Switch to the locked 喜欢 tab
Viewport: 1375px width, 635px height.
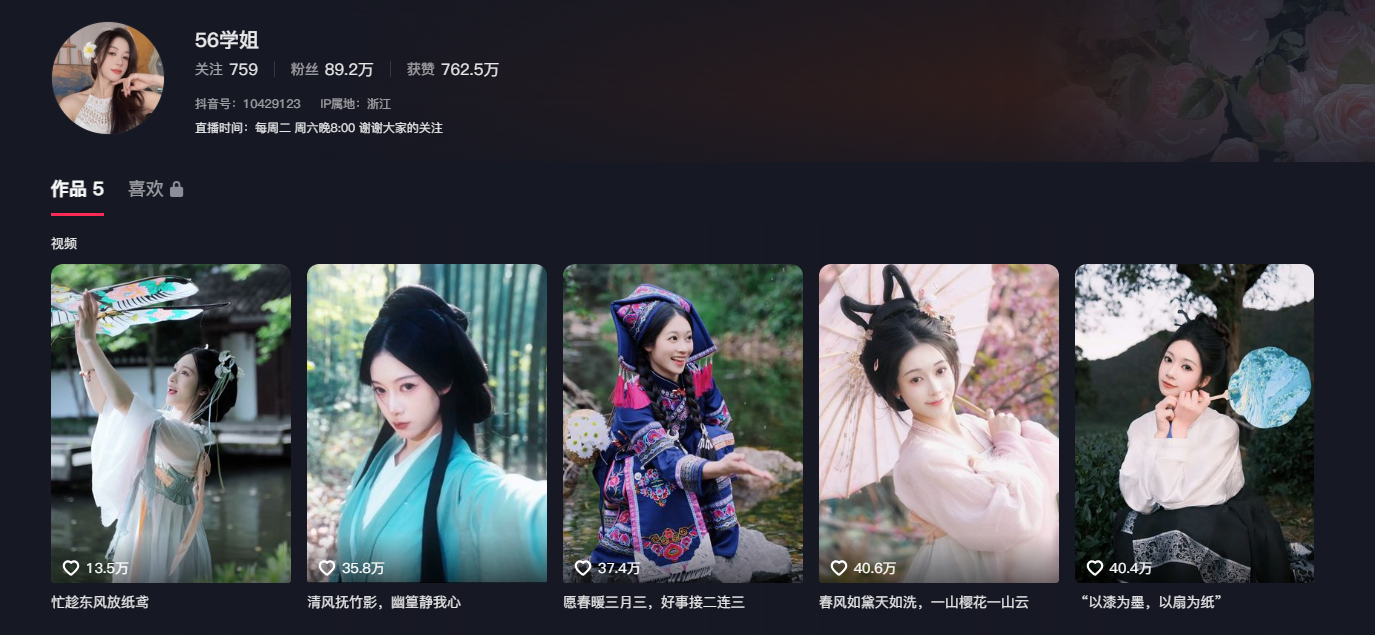pos(155,189)
